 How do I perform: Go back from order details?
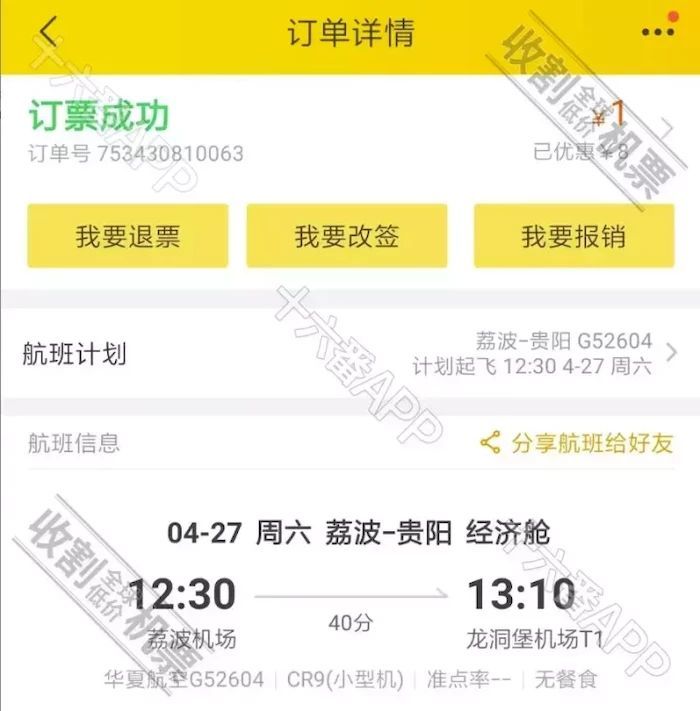(48, 33)
